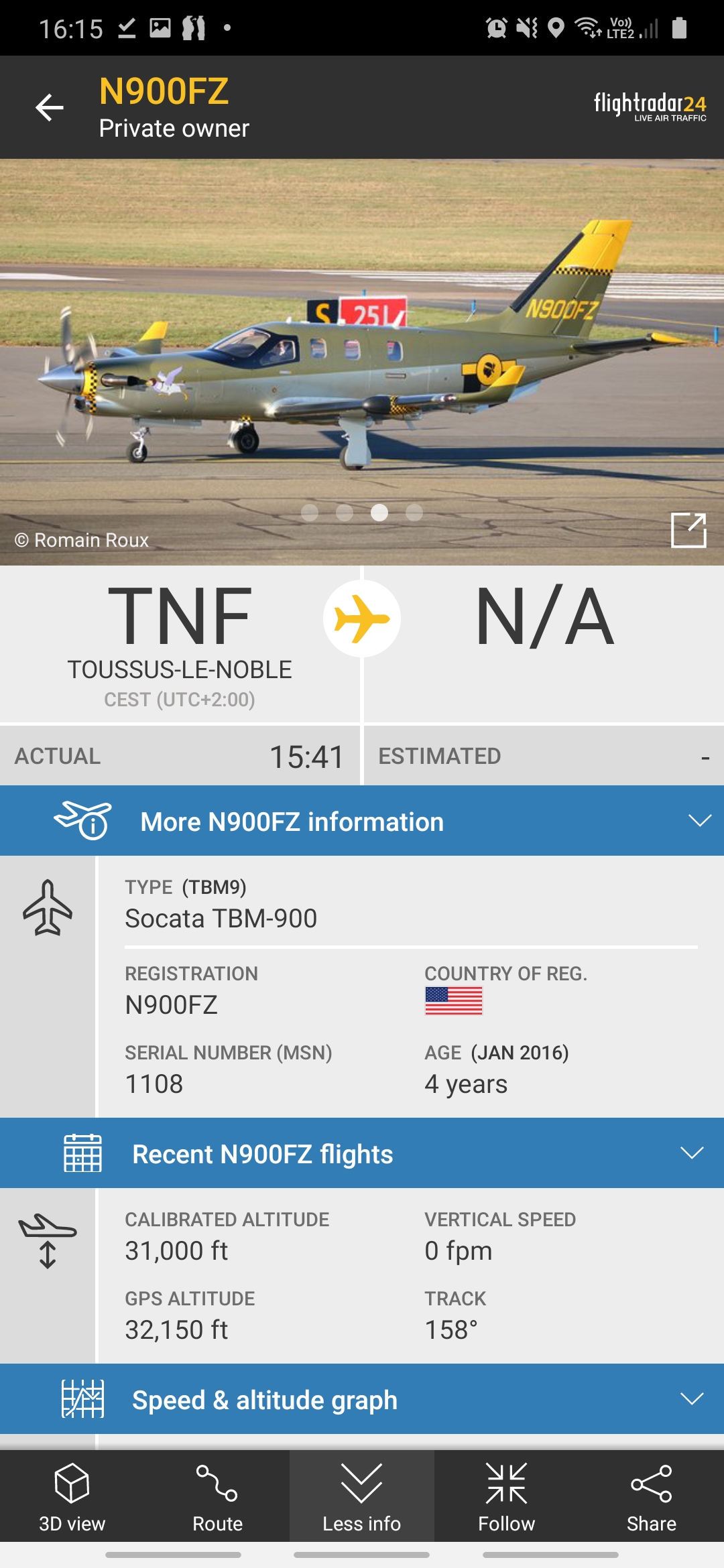Open 3D view of the flight

point(72,1497)
